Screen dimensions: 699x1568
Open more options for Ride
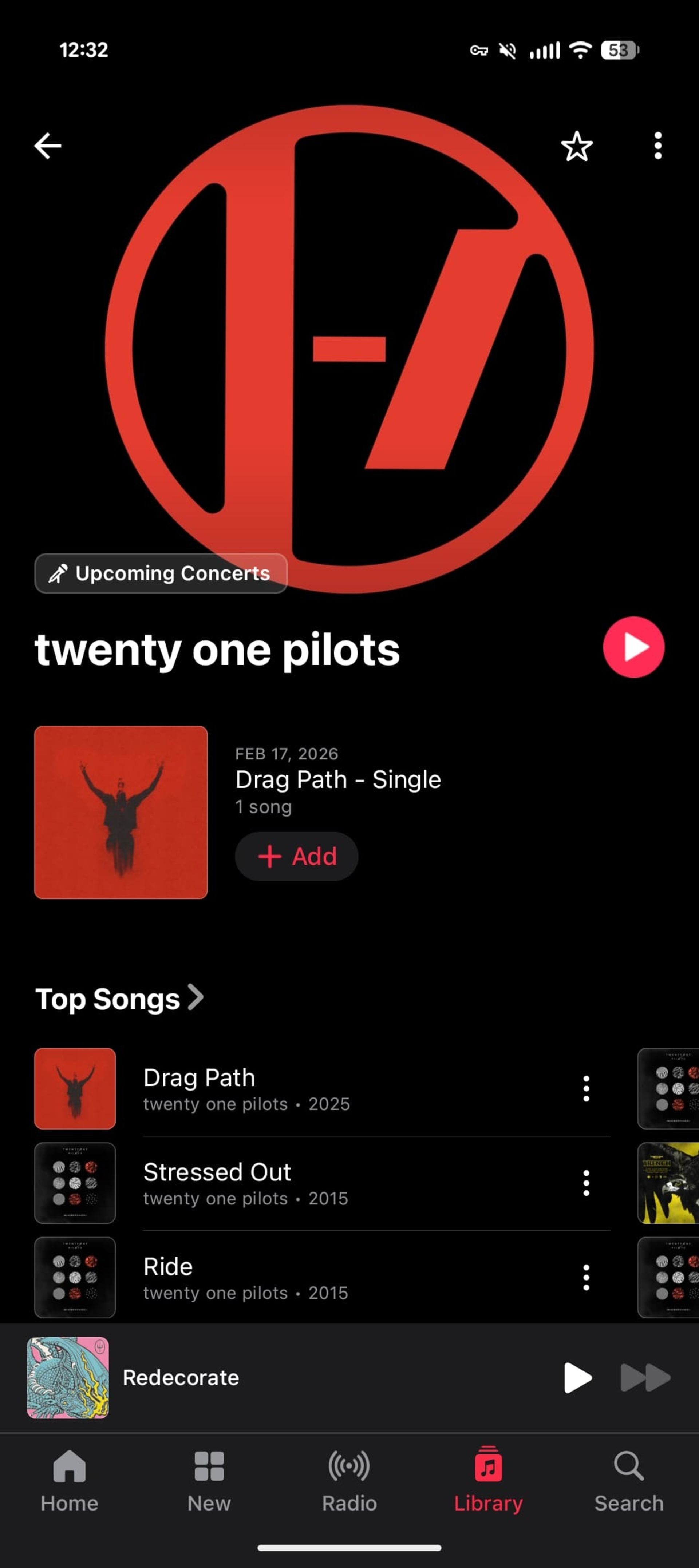coord(586,1278)
